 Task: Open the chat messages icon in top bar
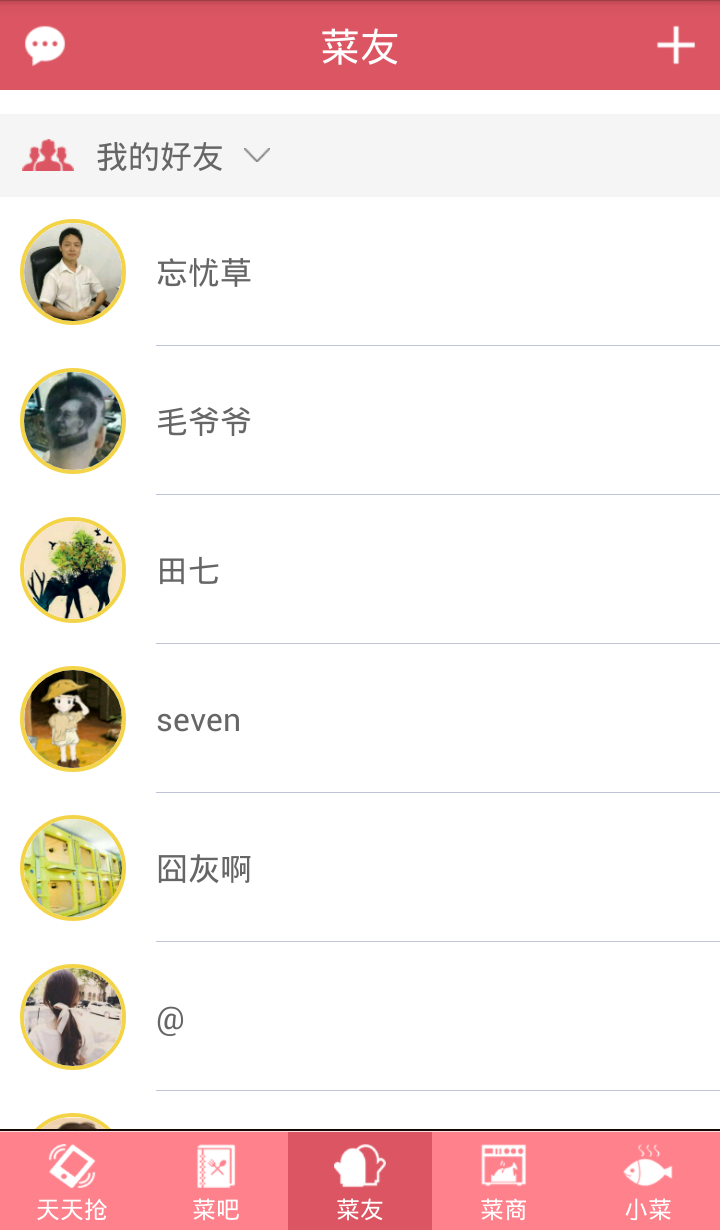(44, 45)
